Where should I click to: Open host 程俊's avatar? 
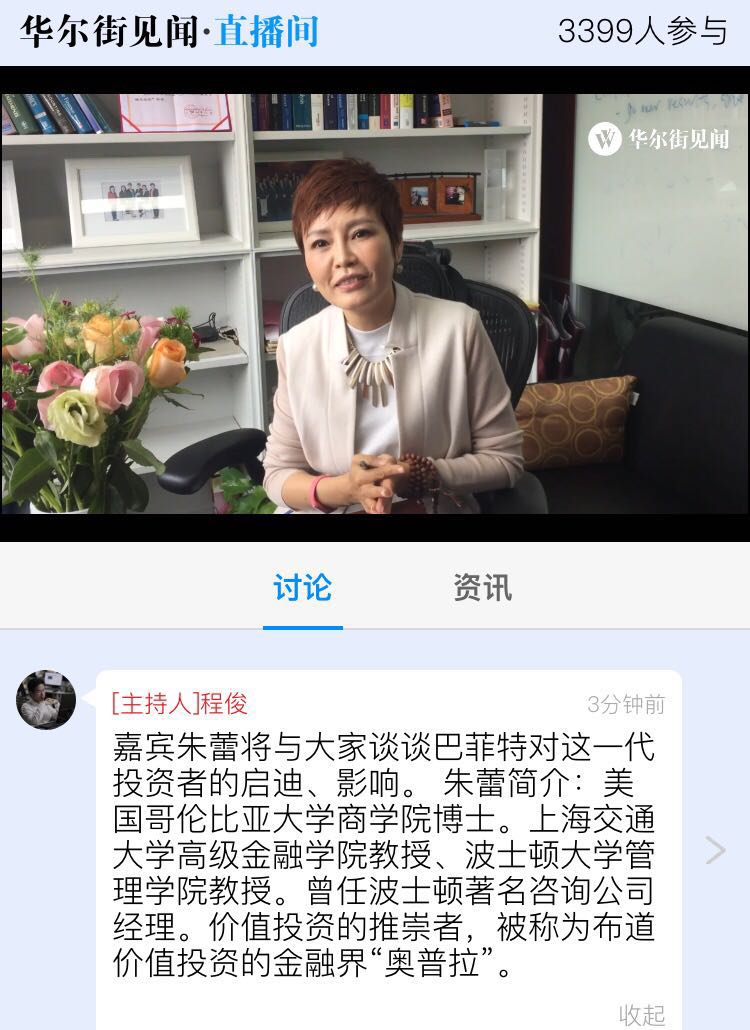point(46,700)
